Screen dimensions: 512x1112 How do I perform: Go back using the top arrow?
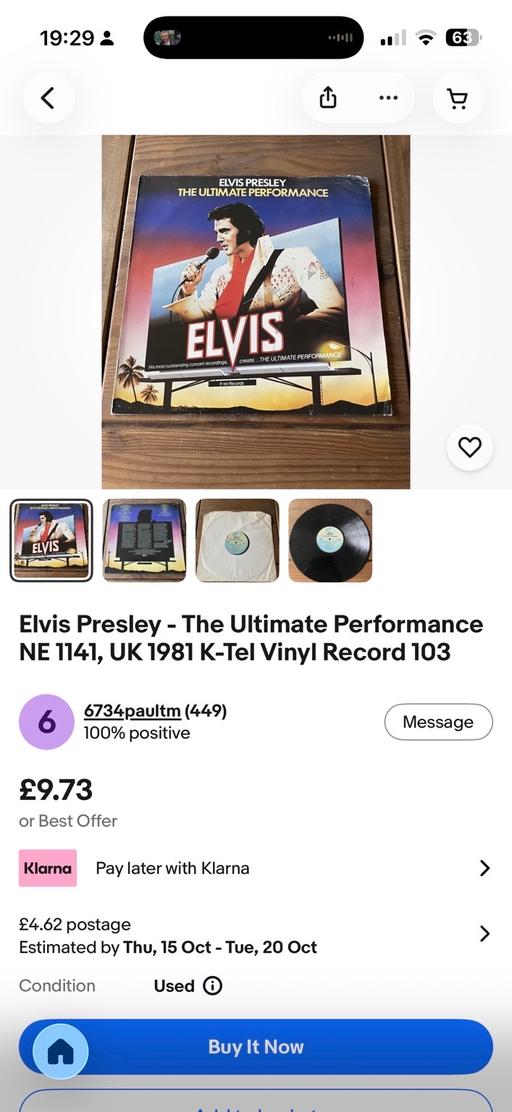tap(48, 98)
